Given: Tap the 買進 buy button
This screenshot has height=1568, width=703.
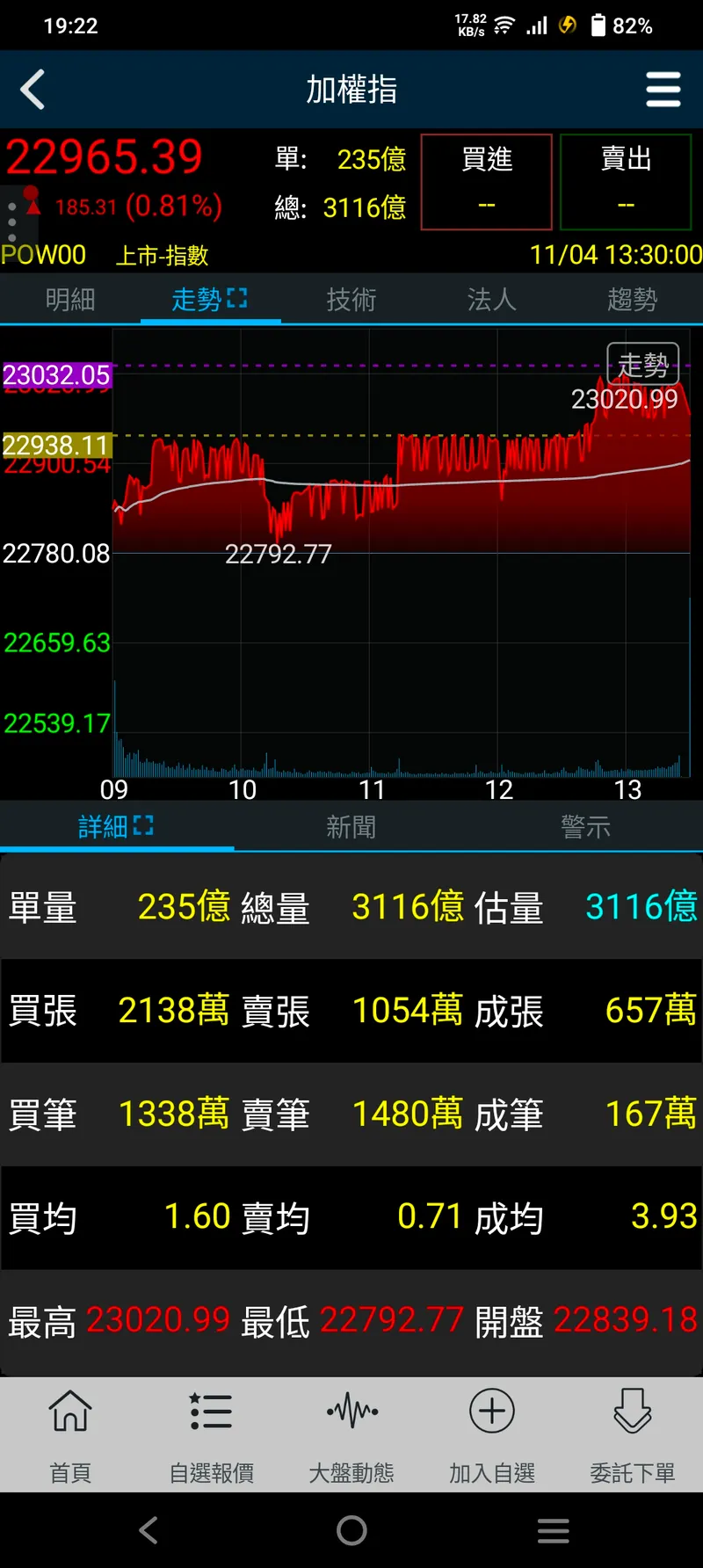Looking at the screenshot, I should (486, 182).
